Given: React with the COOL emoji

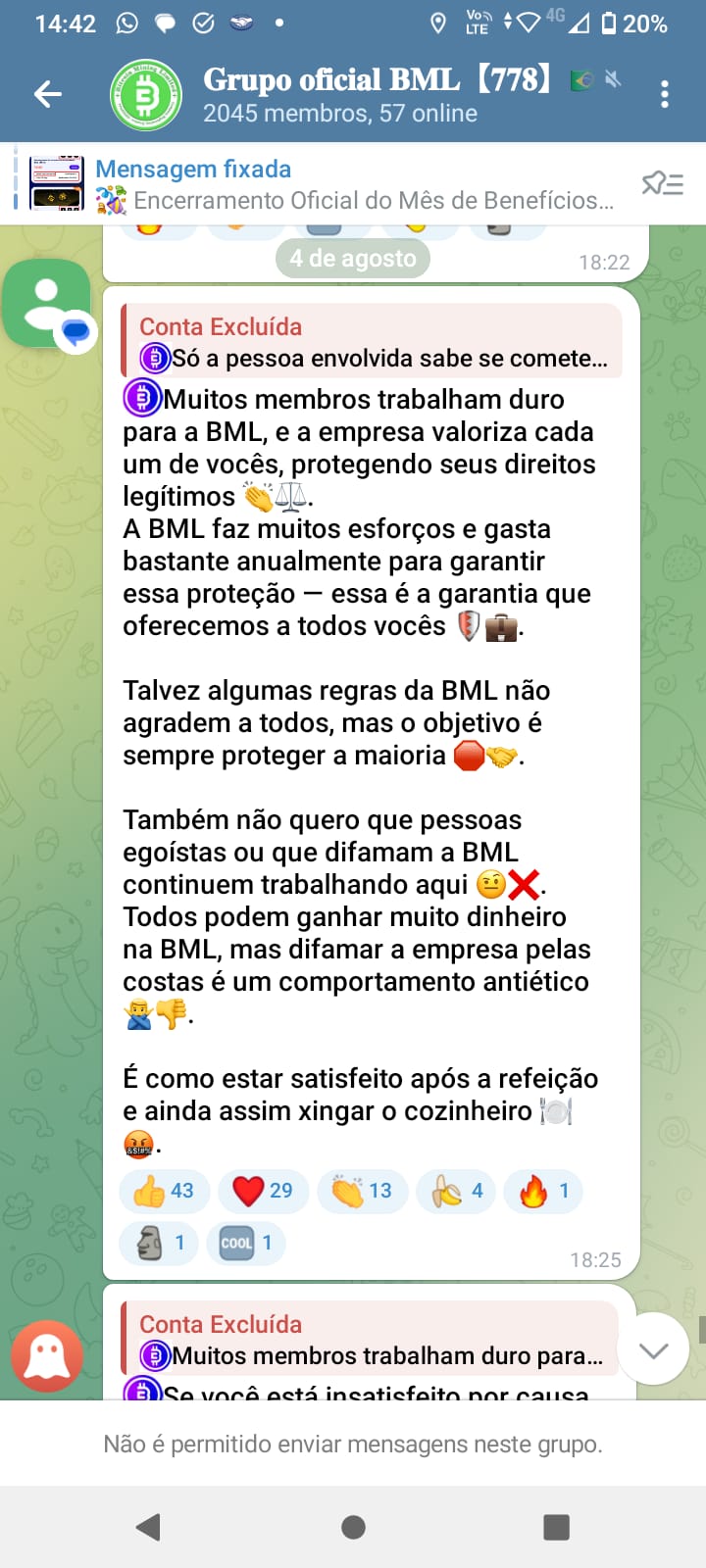Looking at the screenshot, I should pyautogui.click(x=245, y=1243).
